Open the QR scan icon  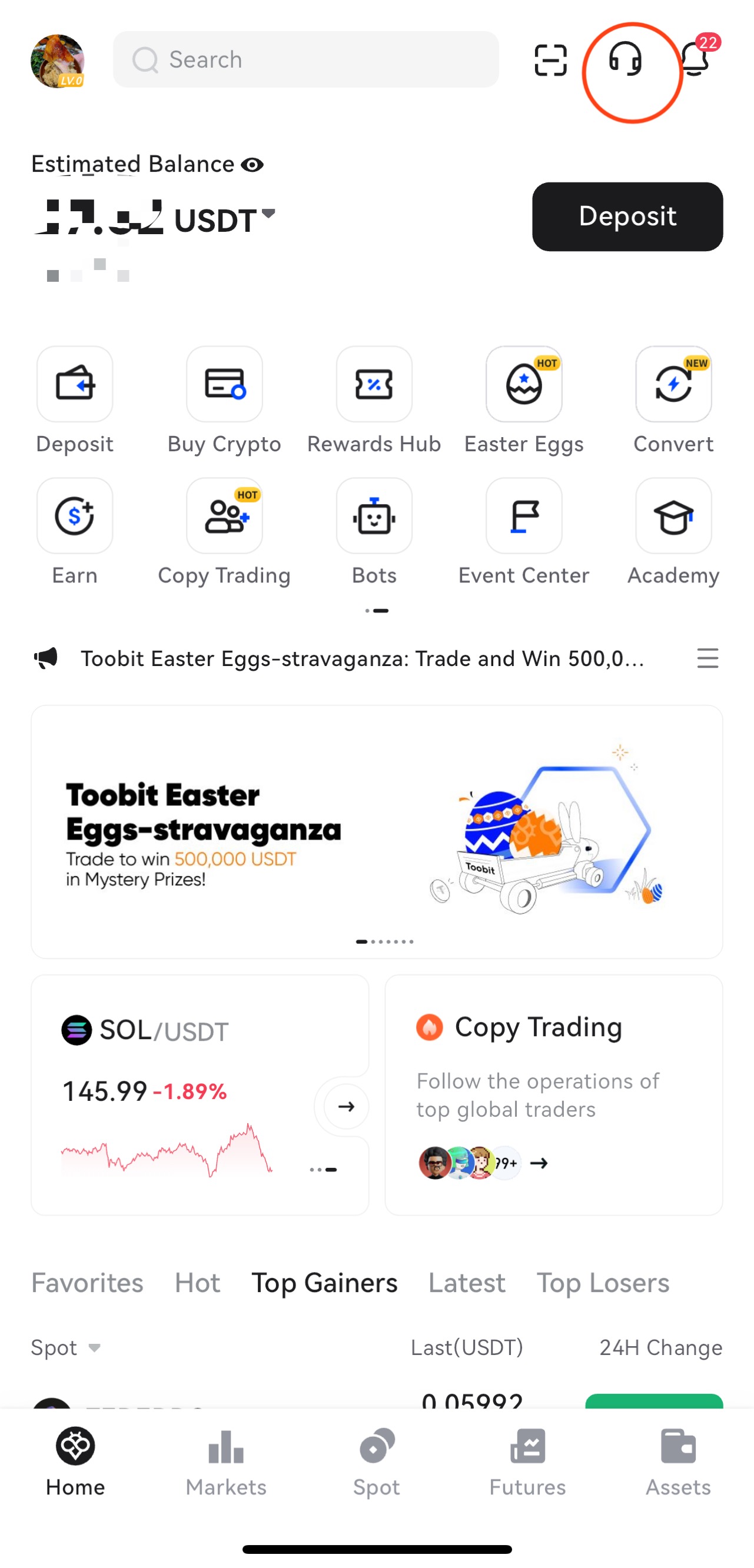[x=550, y=59]
